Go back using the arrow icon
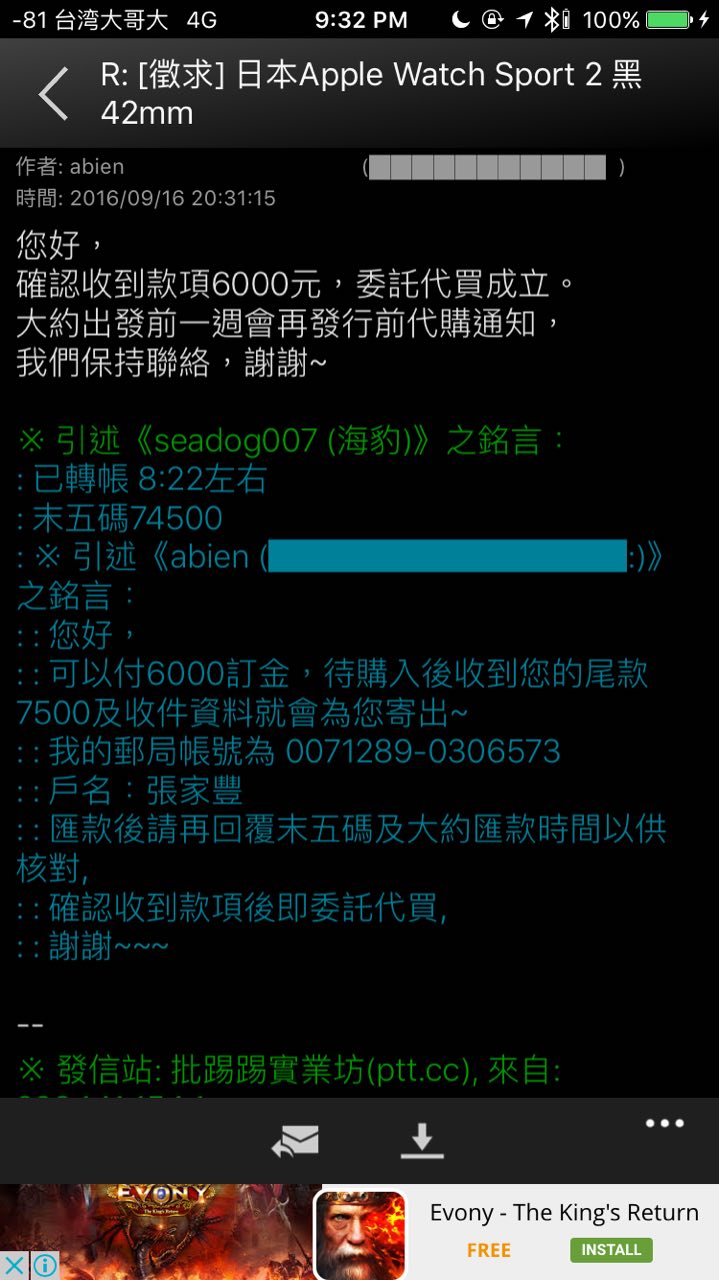 [x=52, y=94]
